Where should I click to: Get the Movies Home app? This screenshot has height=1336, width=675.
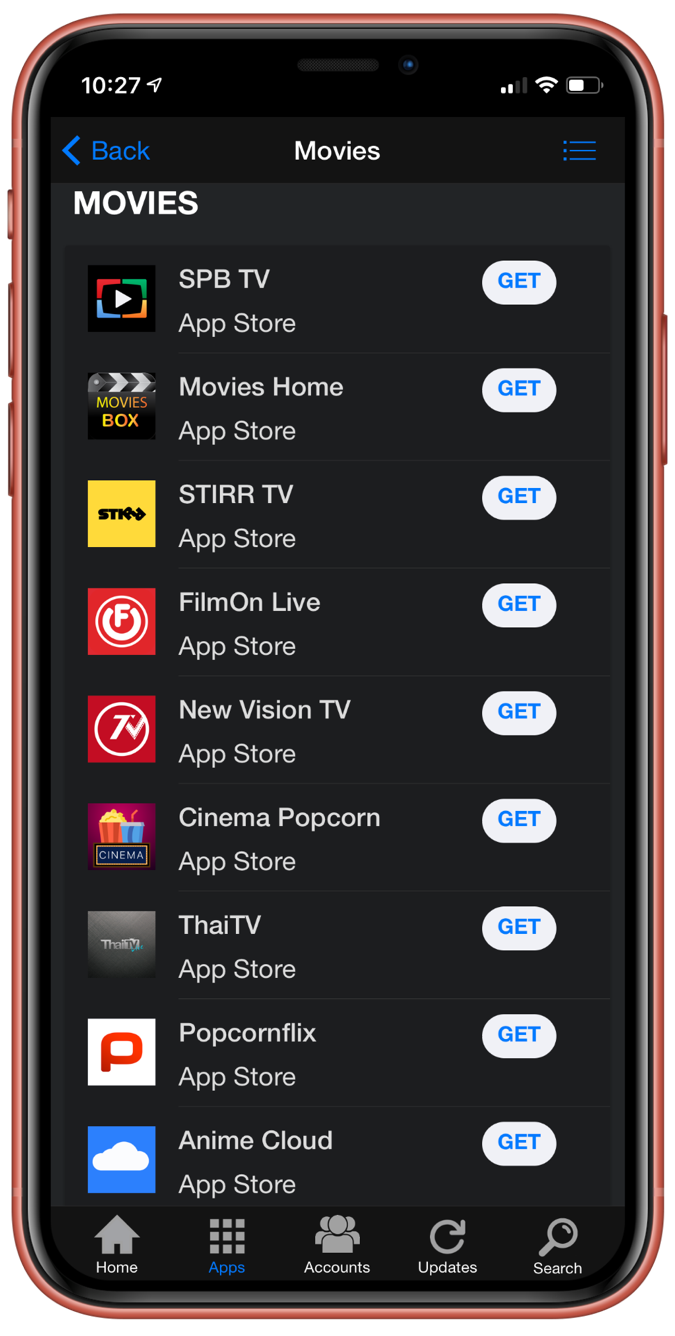[x=518, y=389]
